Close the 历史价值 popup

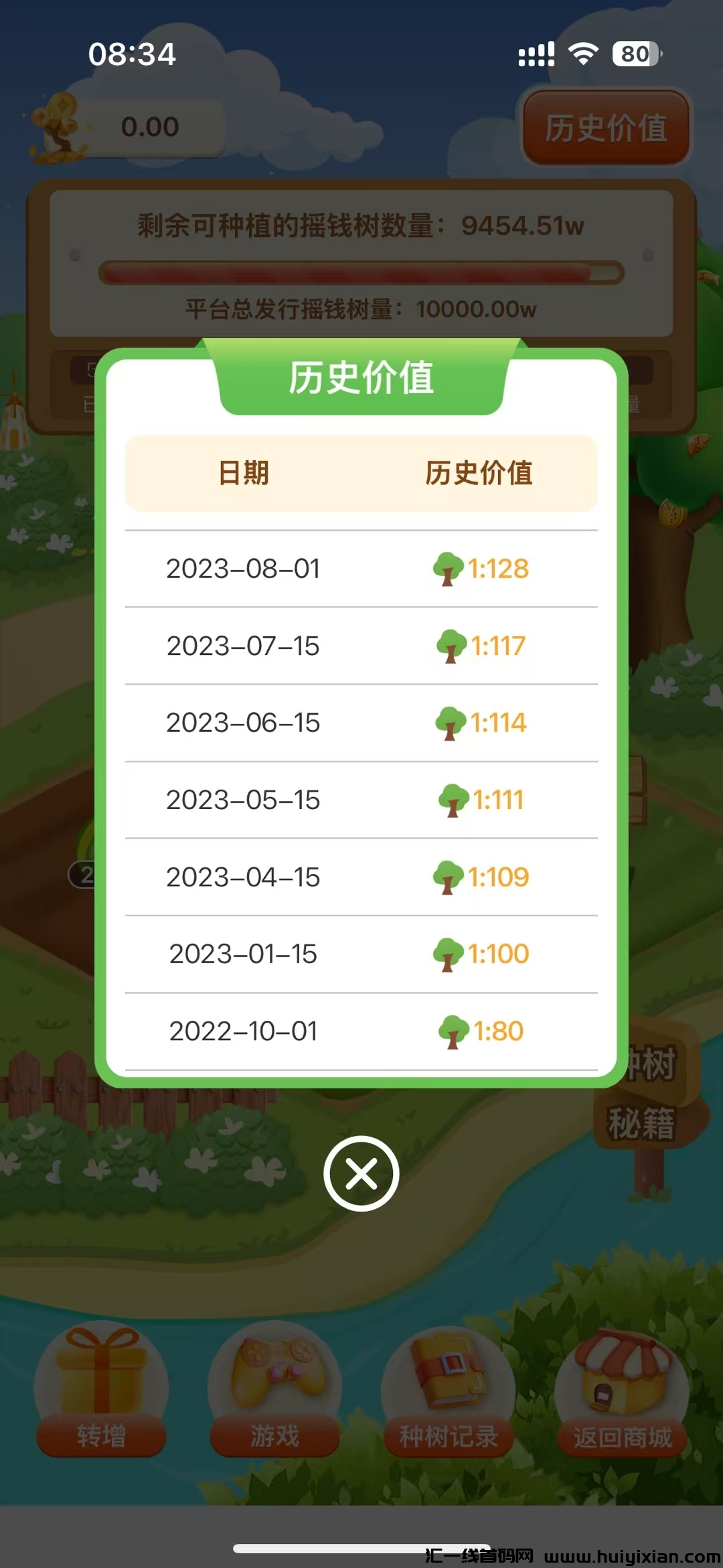[x=361, y=1173]
